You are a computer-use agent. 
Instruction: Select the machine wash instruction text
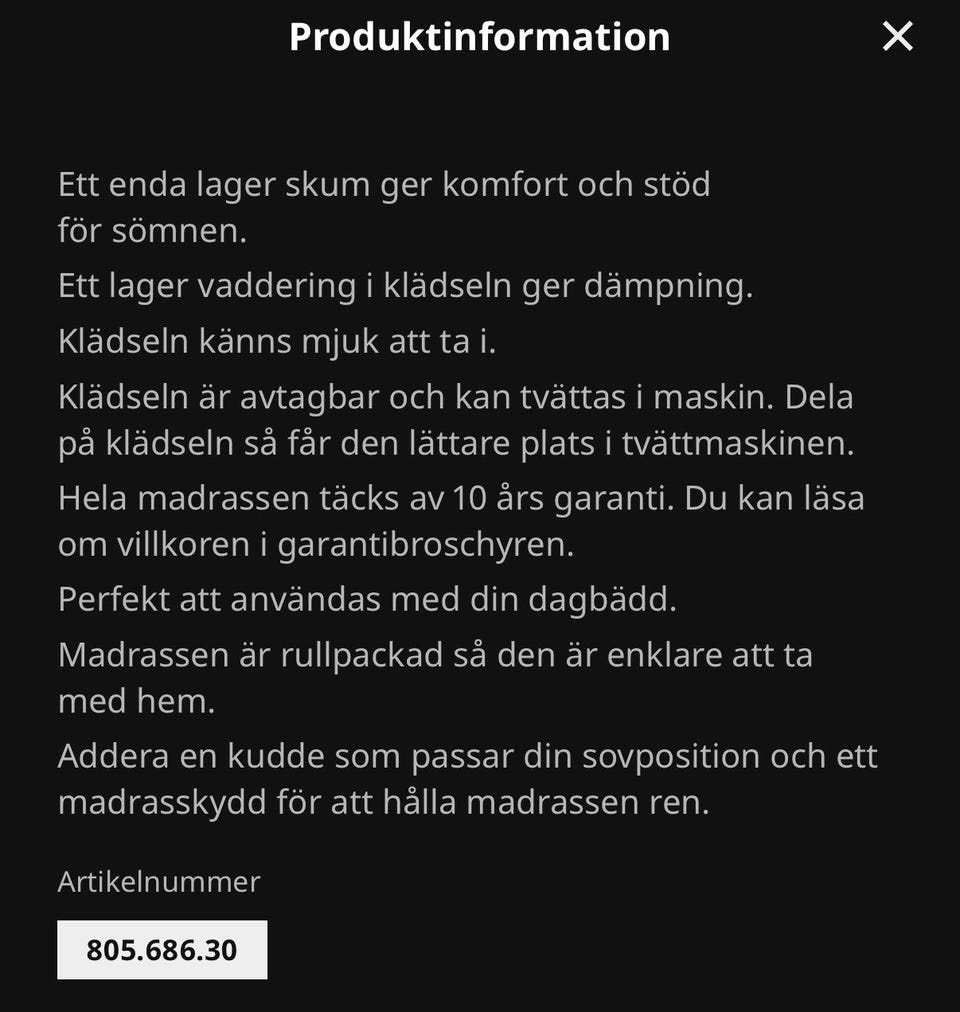[x=456, y=397]
